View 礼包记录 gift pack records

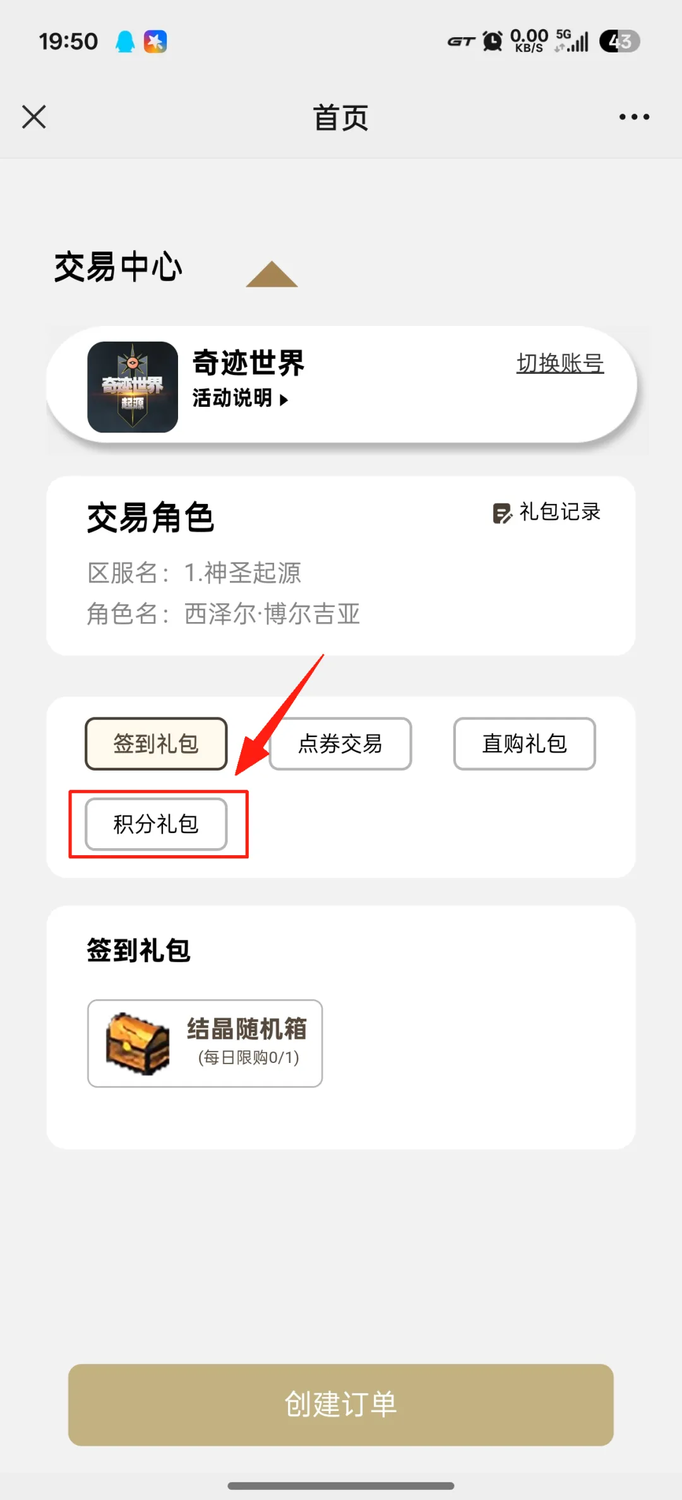(x=547, y=512)
